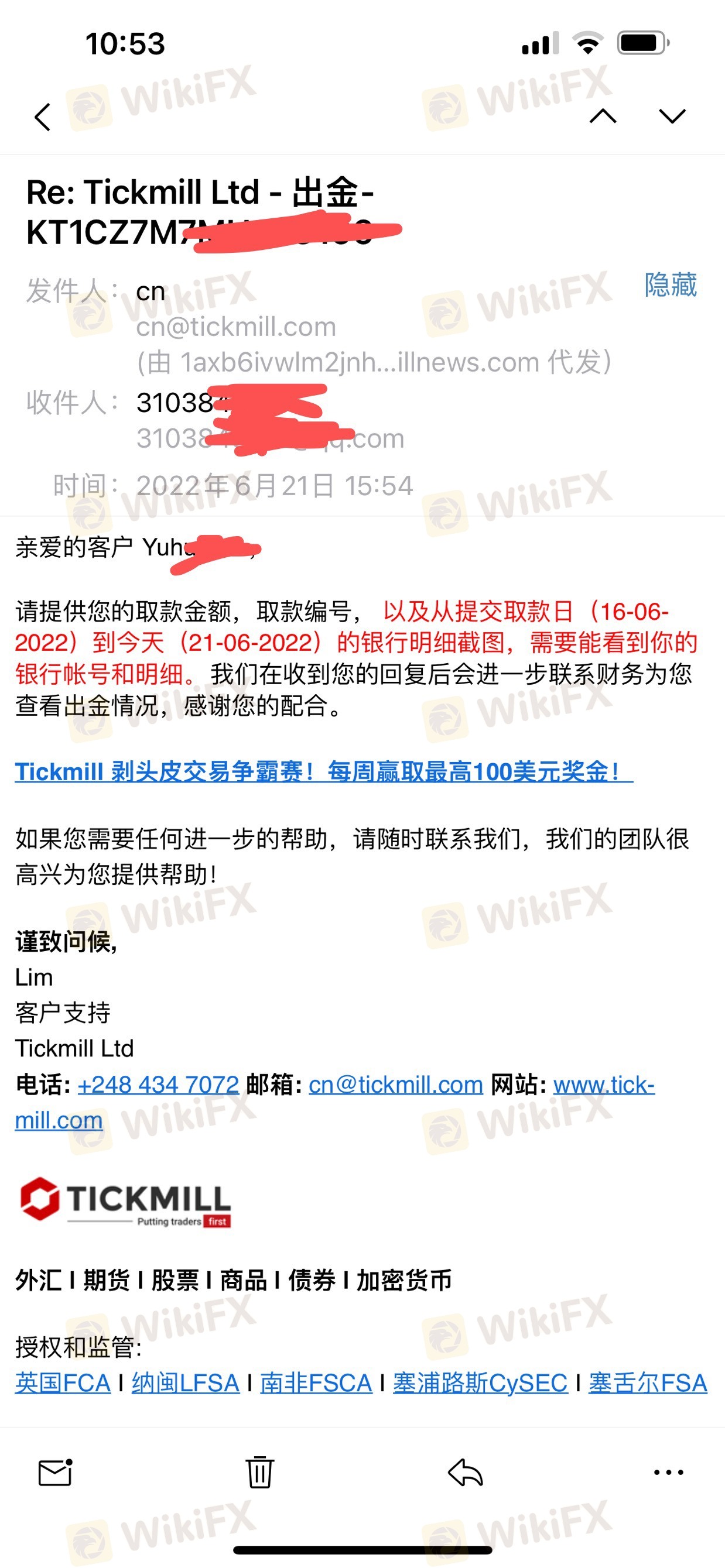Open the more options menu
Screen dimensions: 725x1568
(669, 1473)
